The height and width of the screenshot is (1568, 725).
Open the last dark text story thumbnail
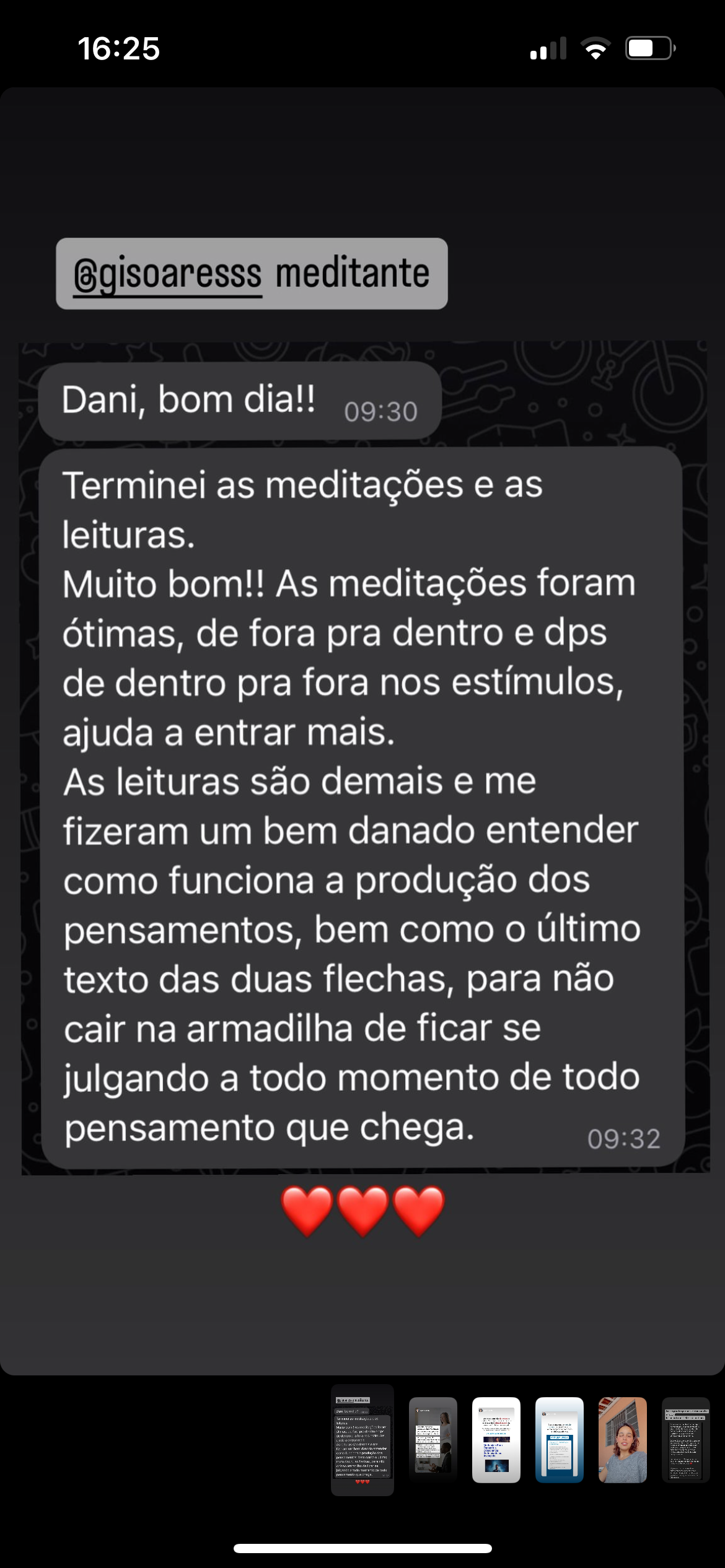coord(685,1440)
